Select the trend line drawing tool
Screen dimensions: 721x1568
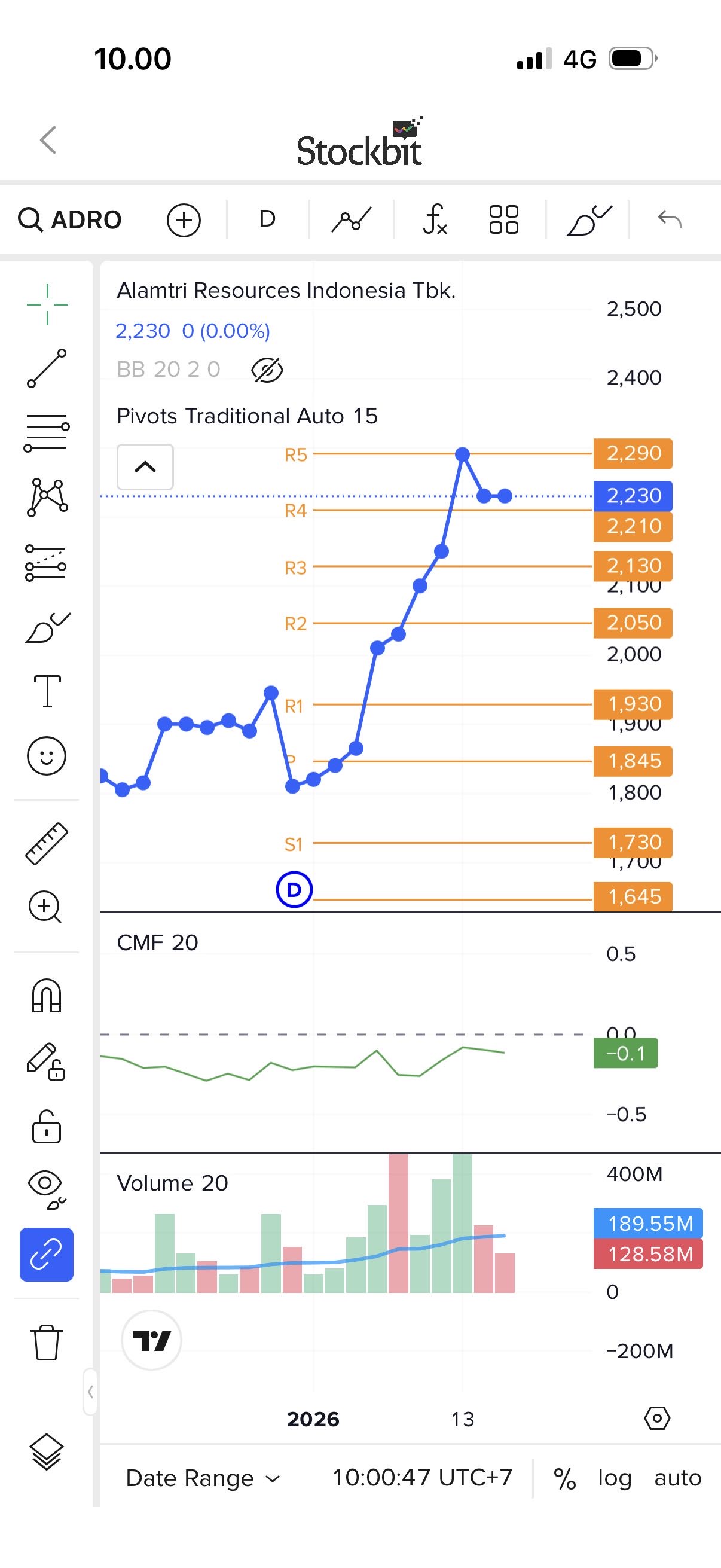47,368
